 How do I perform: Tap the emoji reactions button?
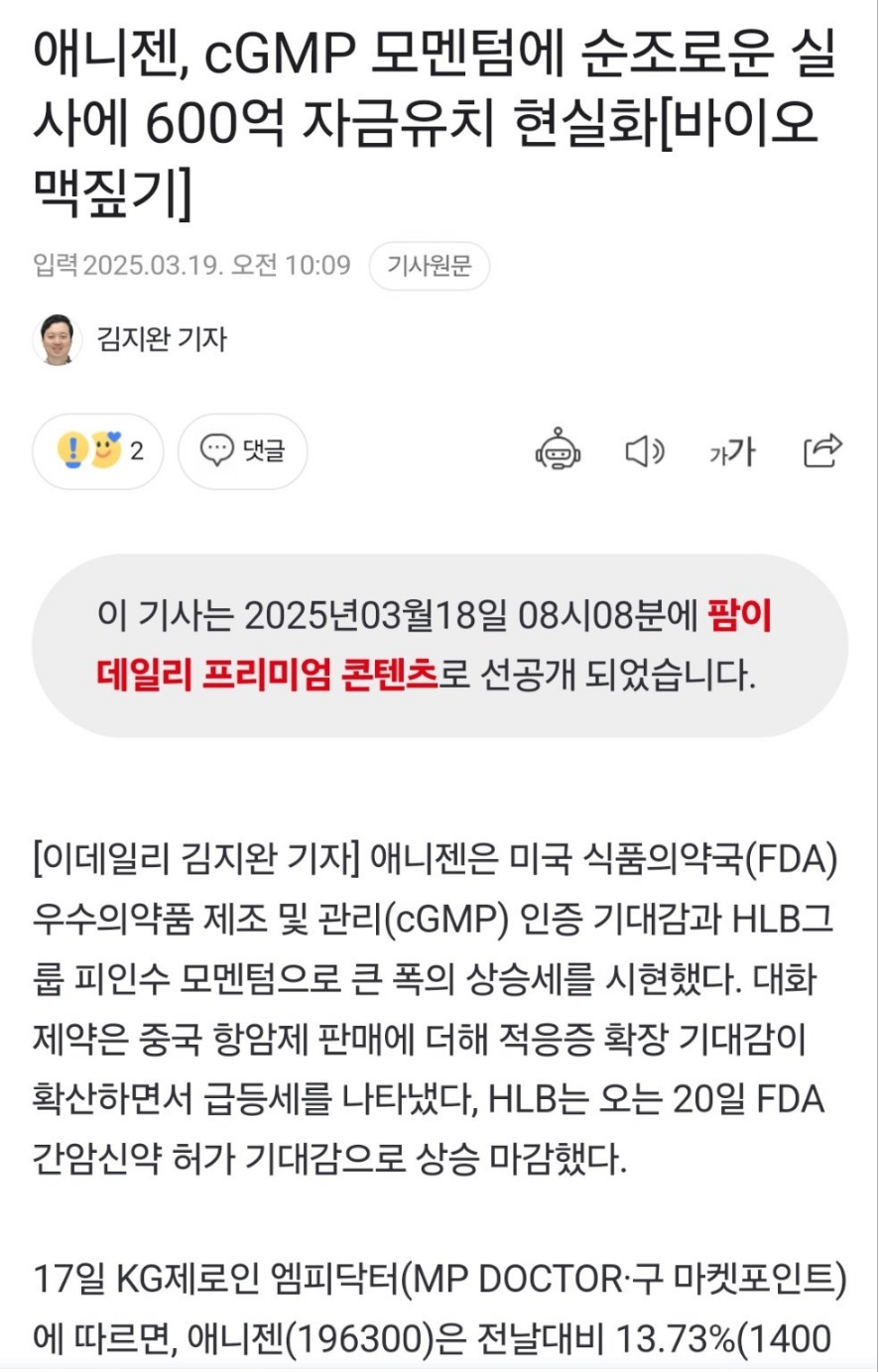98,451
